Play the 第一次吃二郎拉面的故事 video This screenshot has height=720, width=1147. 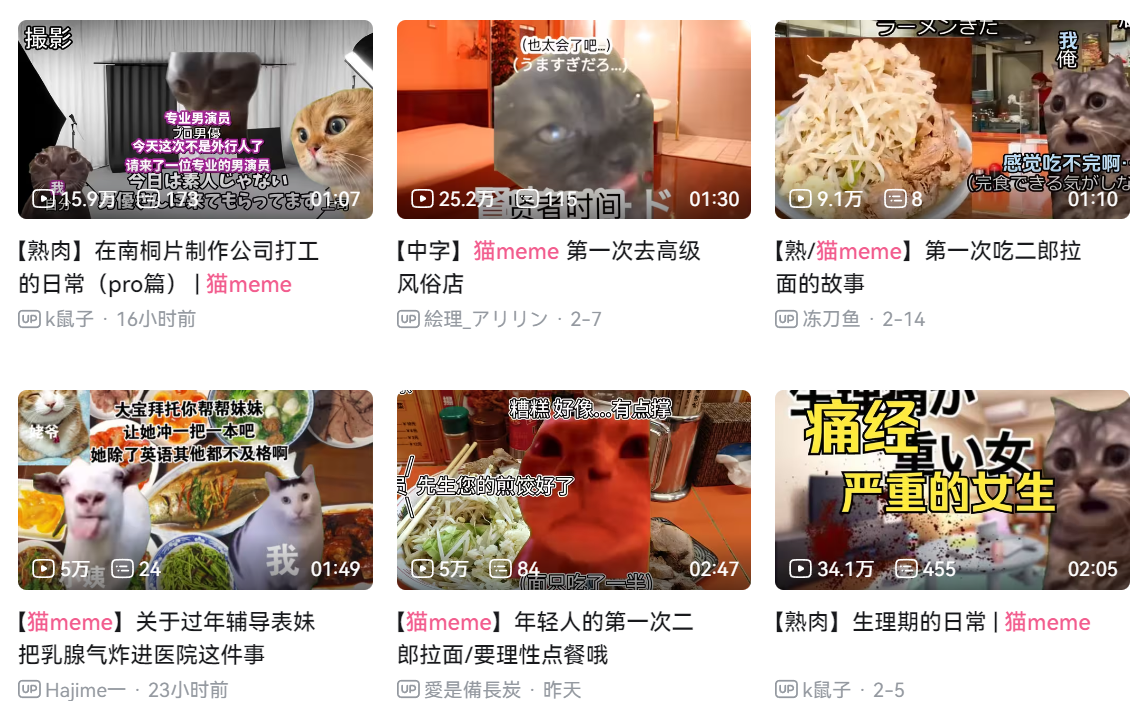point(951,119)
